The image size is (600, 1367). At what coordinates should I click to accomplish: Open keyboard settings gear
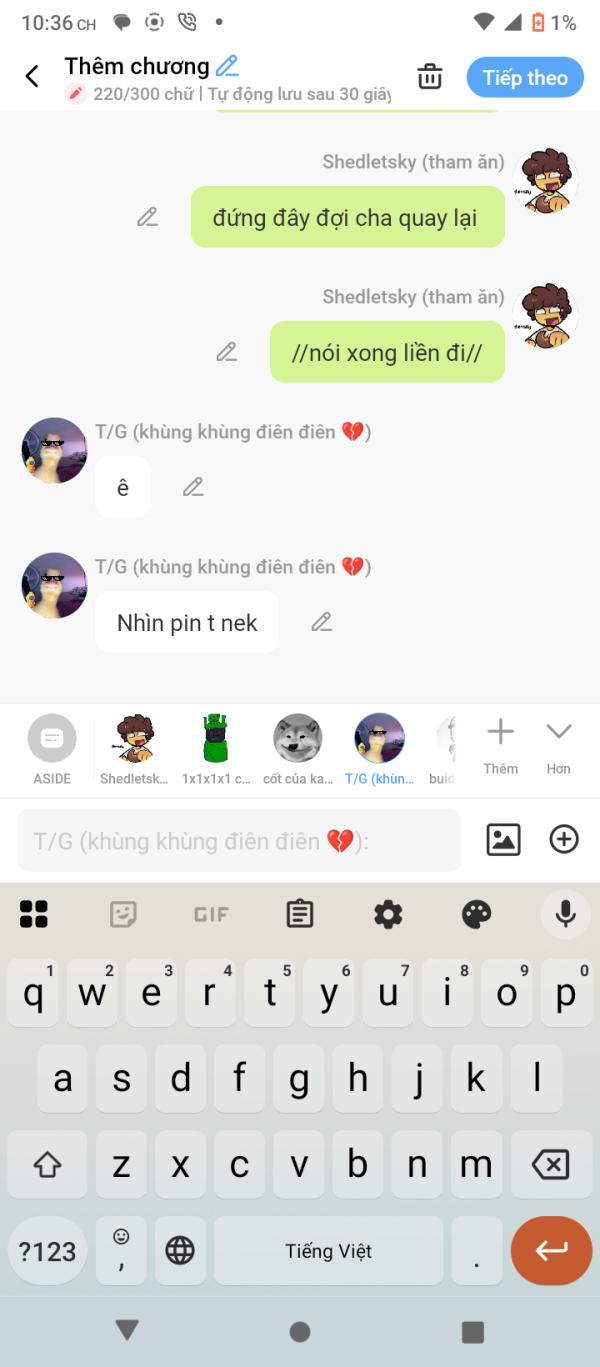(x=388, y=913)
